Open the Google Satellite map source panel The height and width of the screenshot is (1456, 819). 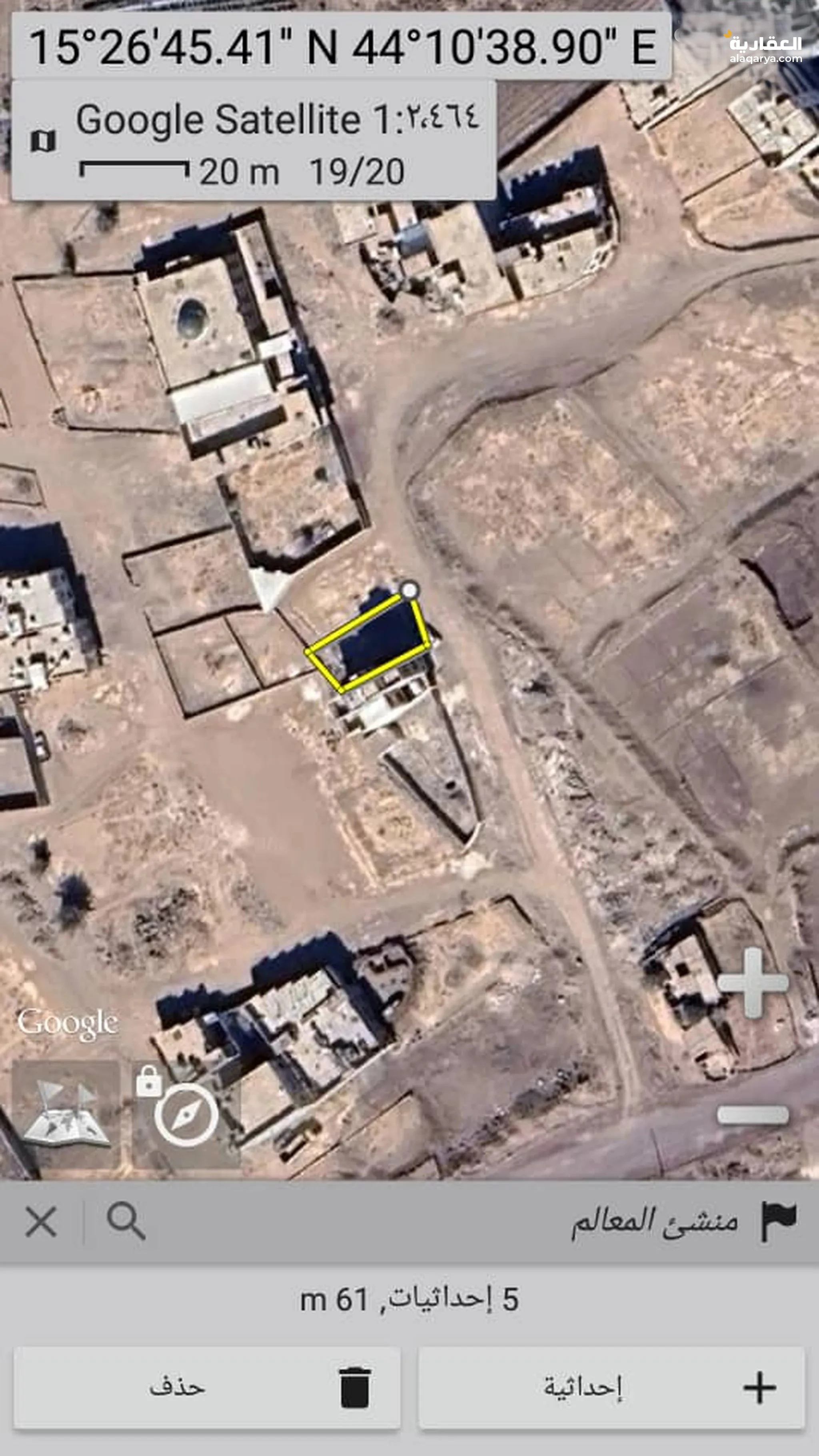click(x=254, y=140)
